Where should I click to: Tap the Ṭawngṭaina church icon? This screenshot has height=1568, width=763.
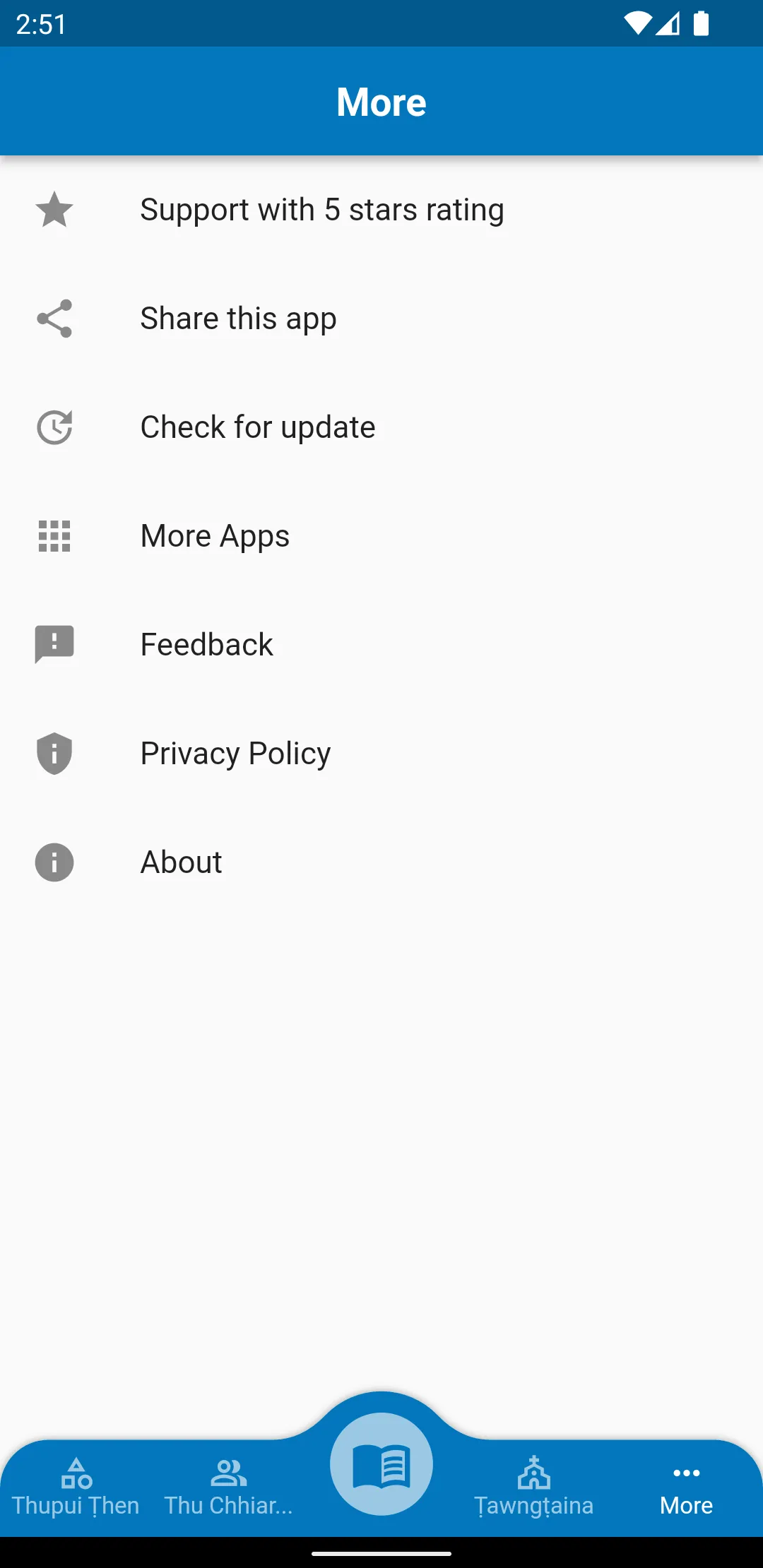tap(534, 1473)
